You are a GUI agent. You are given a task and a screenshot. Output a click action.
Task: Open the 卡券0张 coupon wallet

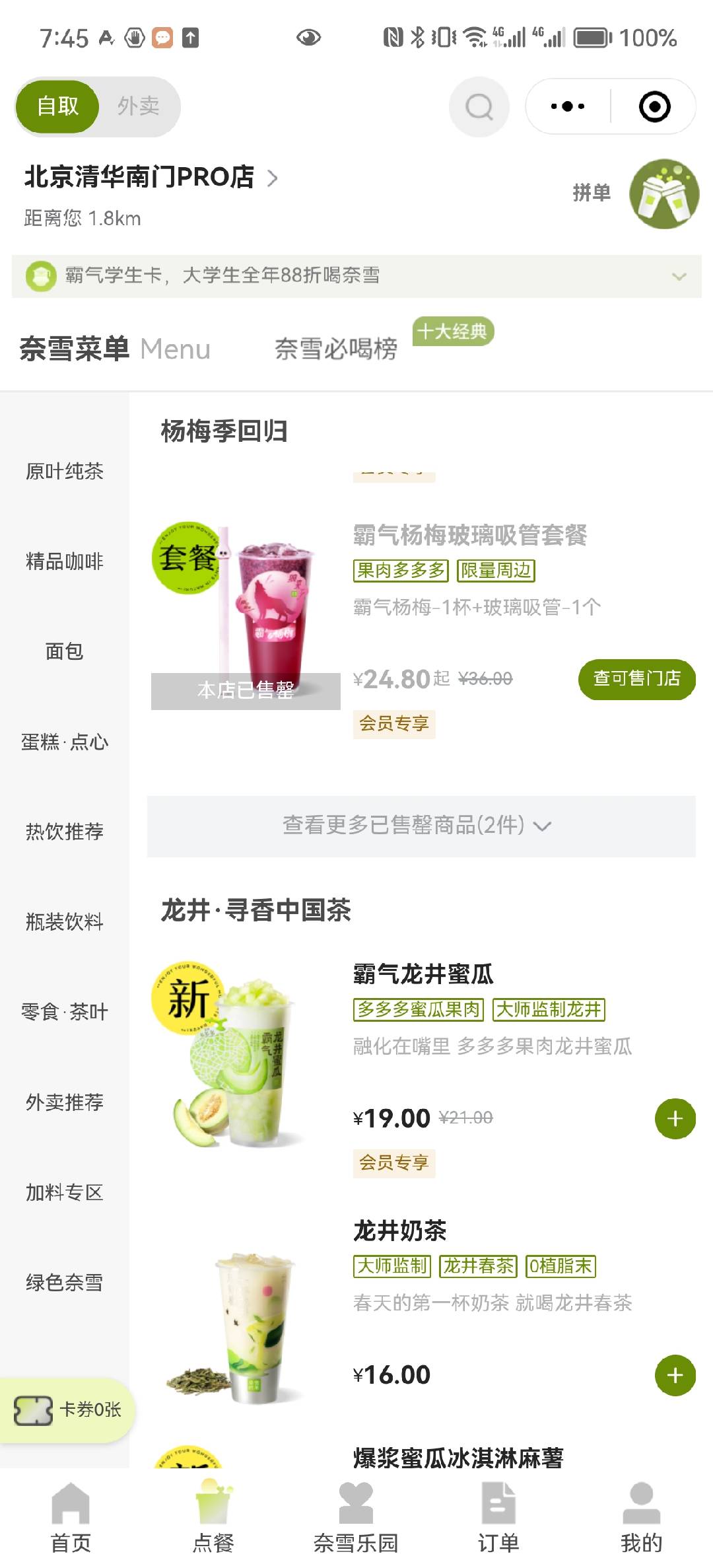[x=67, y=1410]
